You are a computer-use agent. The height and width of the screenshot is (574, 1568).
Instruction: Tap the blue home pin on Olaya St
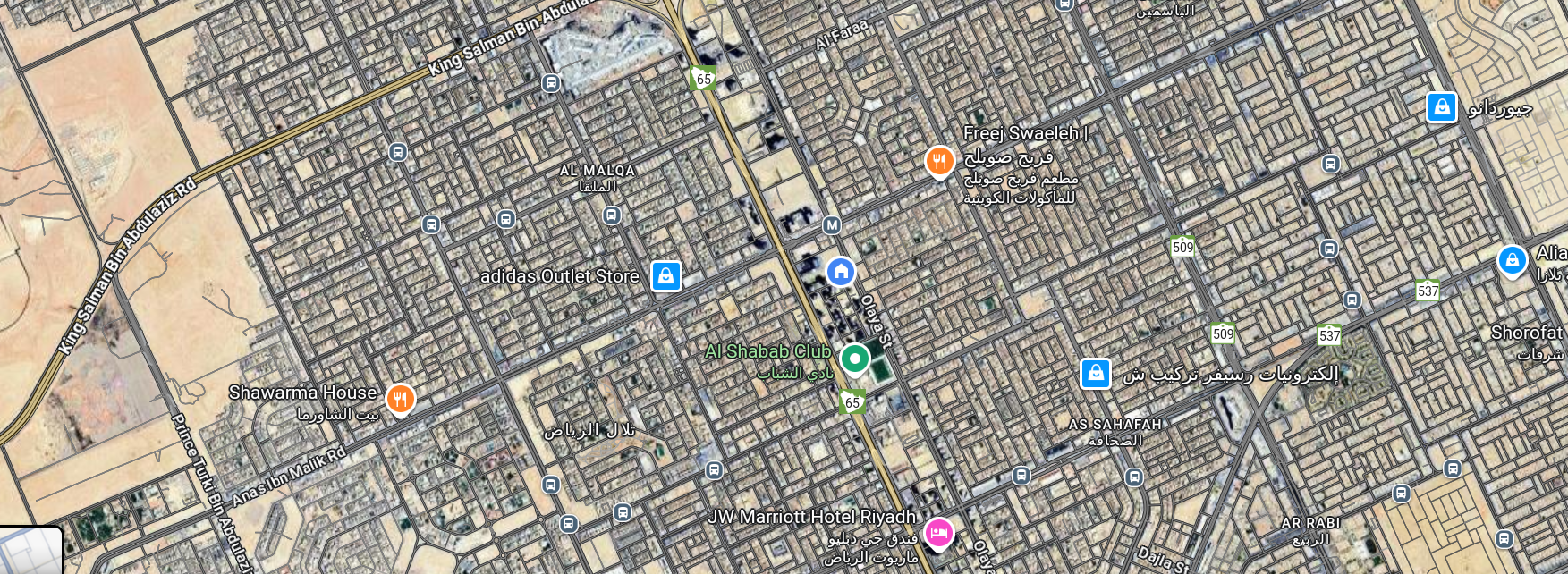click(x=840, y=271)
